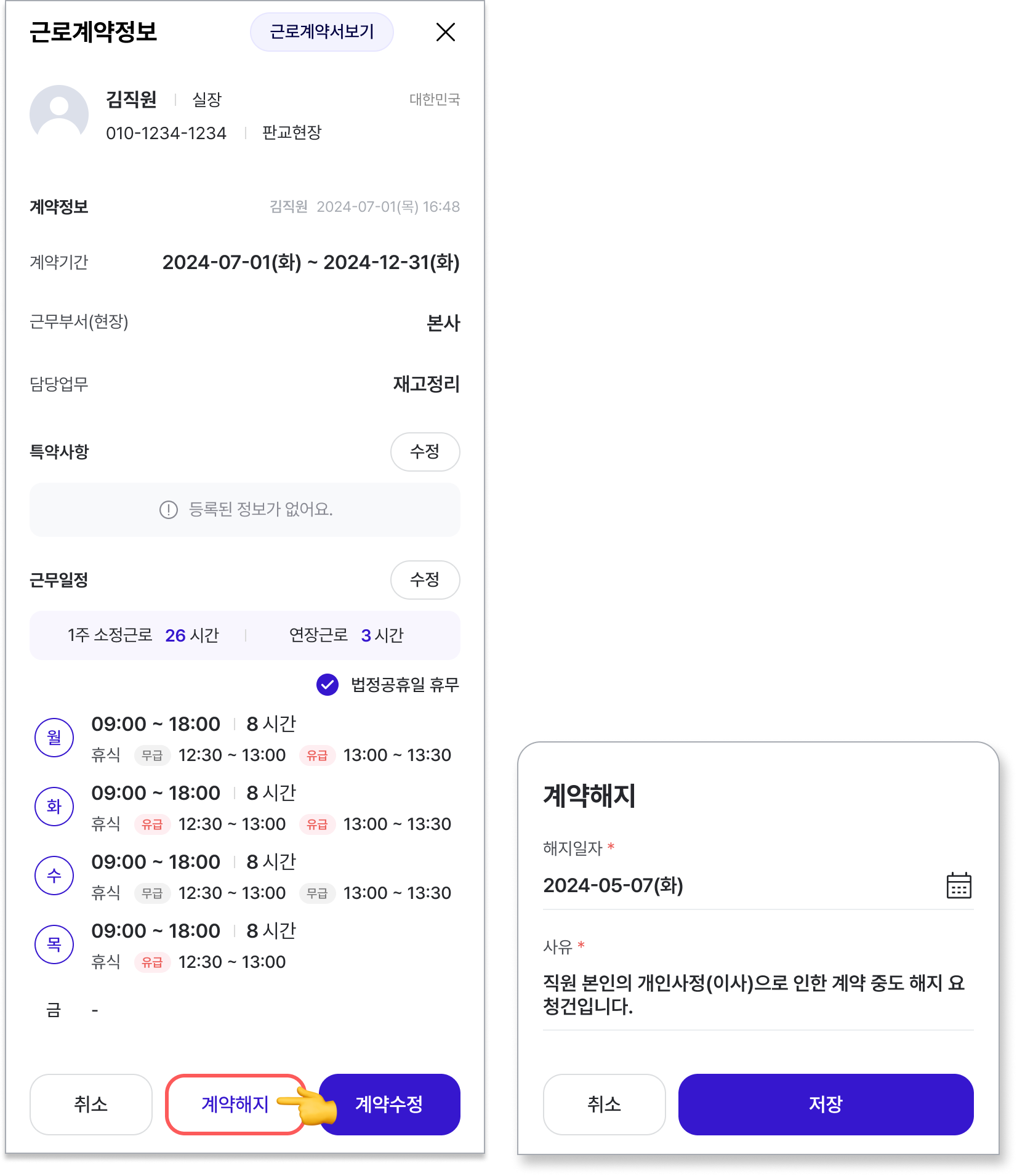
Task: Cancel the 계약해지 dialog with 취소
Action: tap(604, 1105)
